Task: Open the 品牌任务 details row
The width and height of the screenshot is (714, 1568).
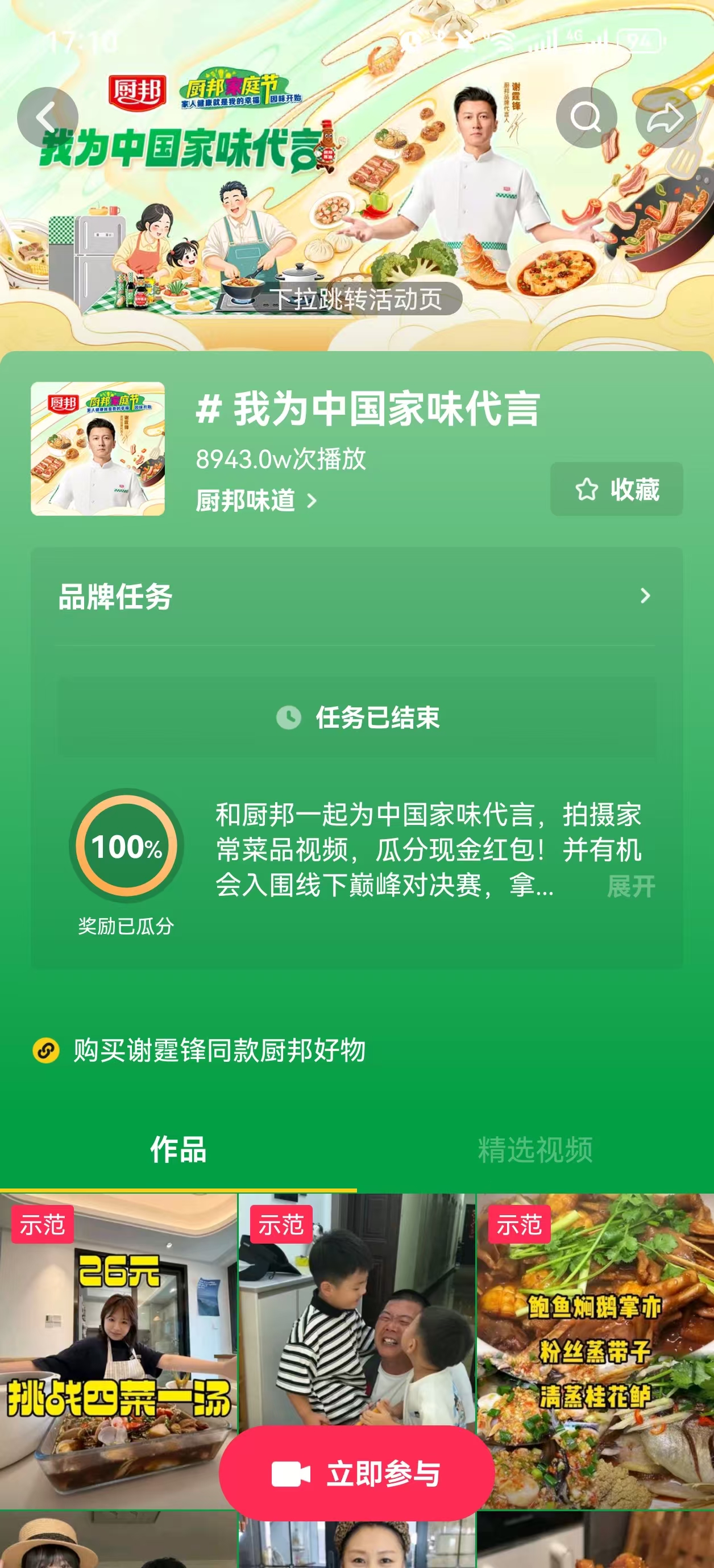Action: 356,597
